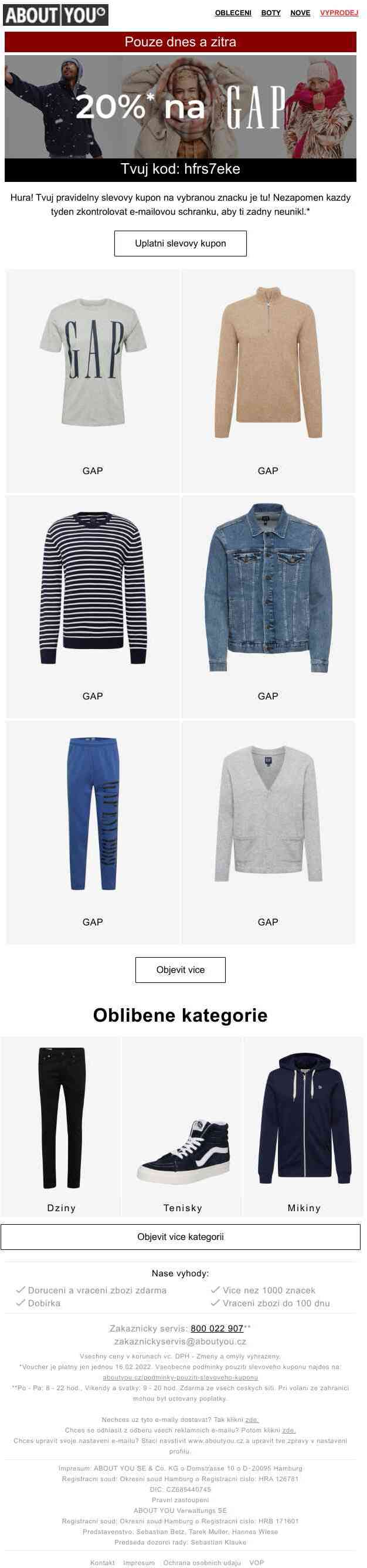Image resolution: width=367 pixels, height=1568 pixels.
Task: Open the slevovy kupon conditions link
Action: [180, 1377]
